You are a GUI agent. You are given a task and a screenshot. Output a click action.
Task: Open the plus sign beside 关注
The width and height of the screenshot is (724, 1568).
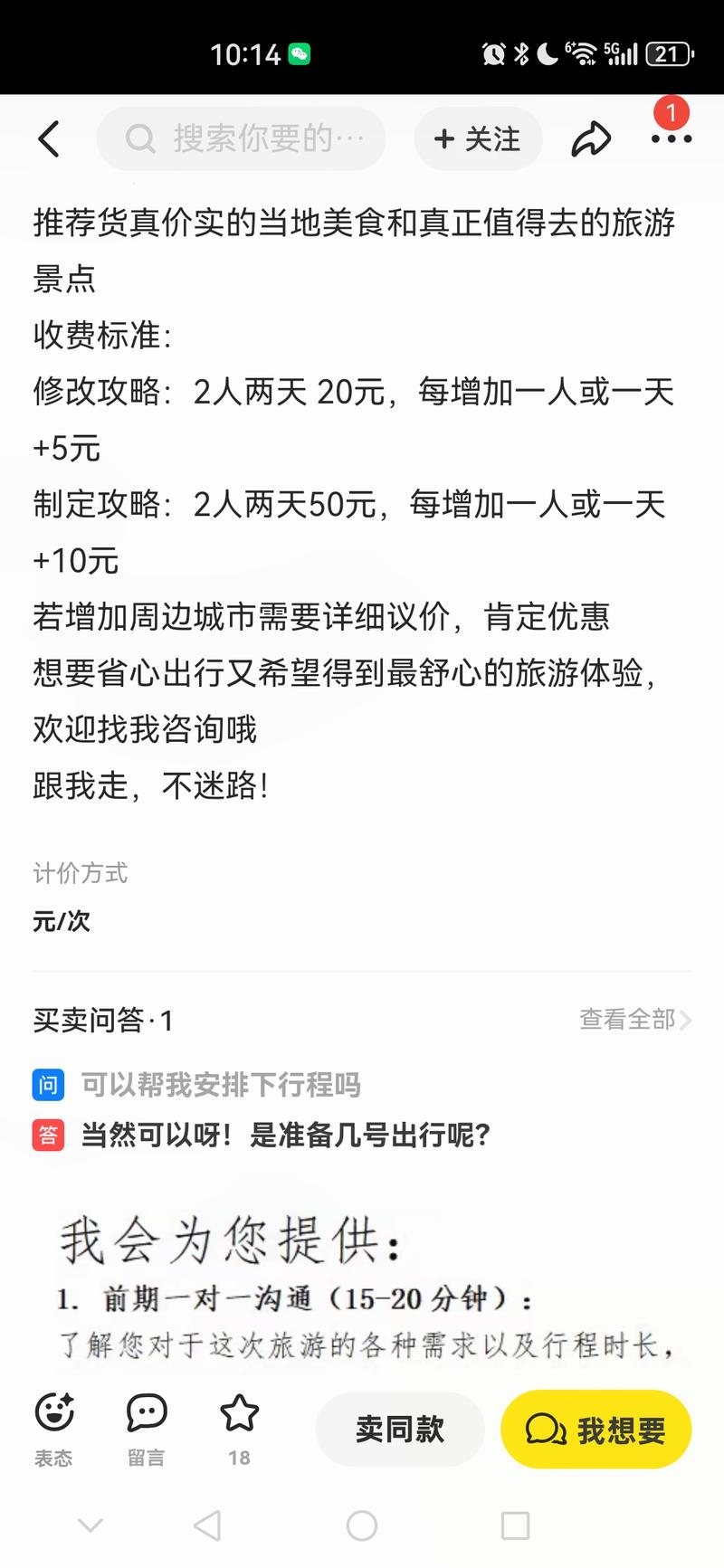(x=443, y=138)
